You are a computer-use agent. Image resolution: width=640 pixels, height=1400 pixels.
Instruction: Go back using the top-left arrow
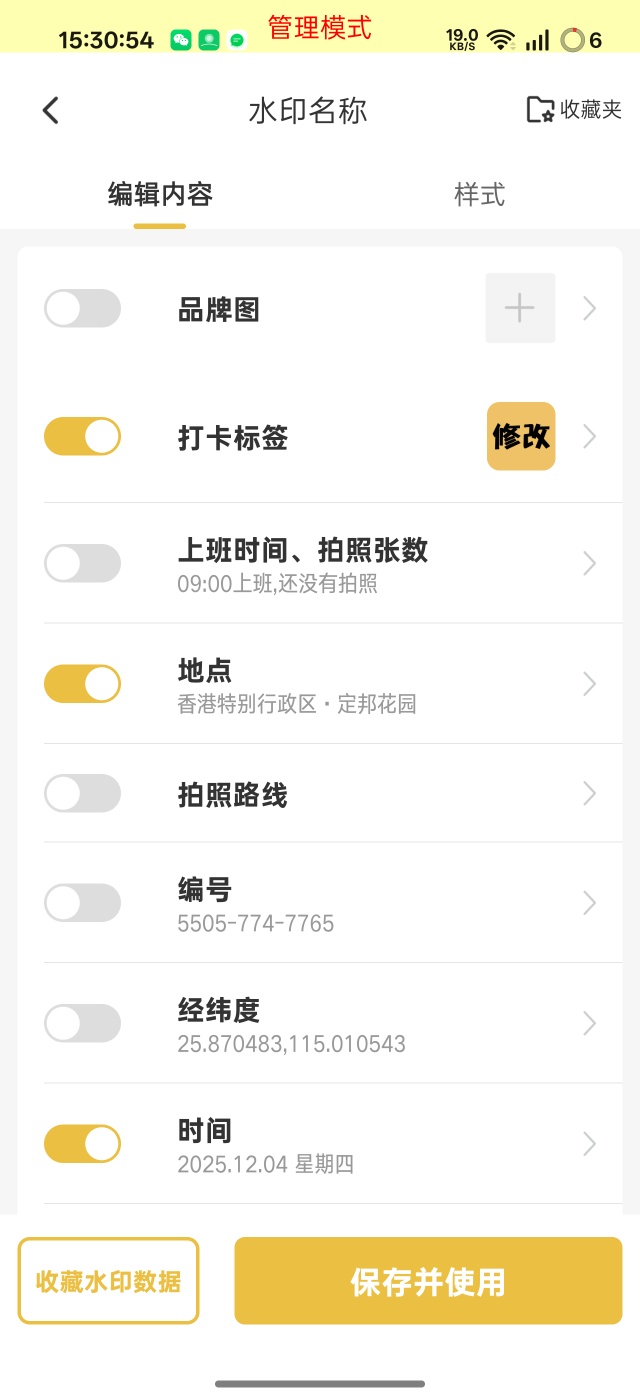(51, 110)
